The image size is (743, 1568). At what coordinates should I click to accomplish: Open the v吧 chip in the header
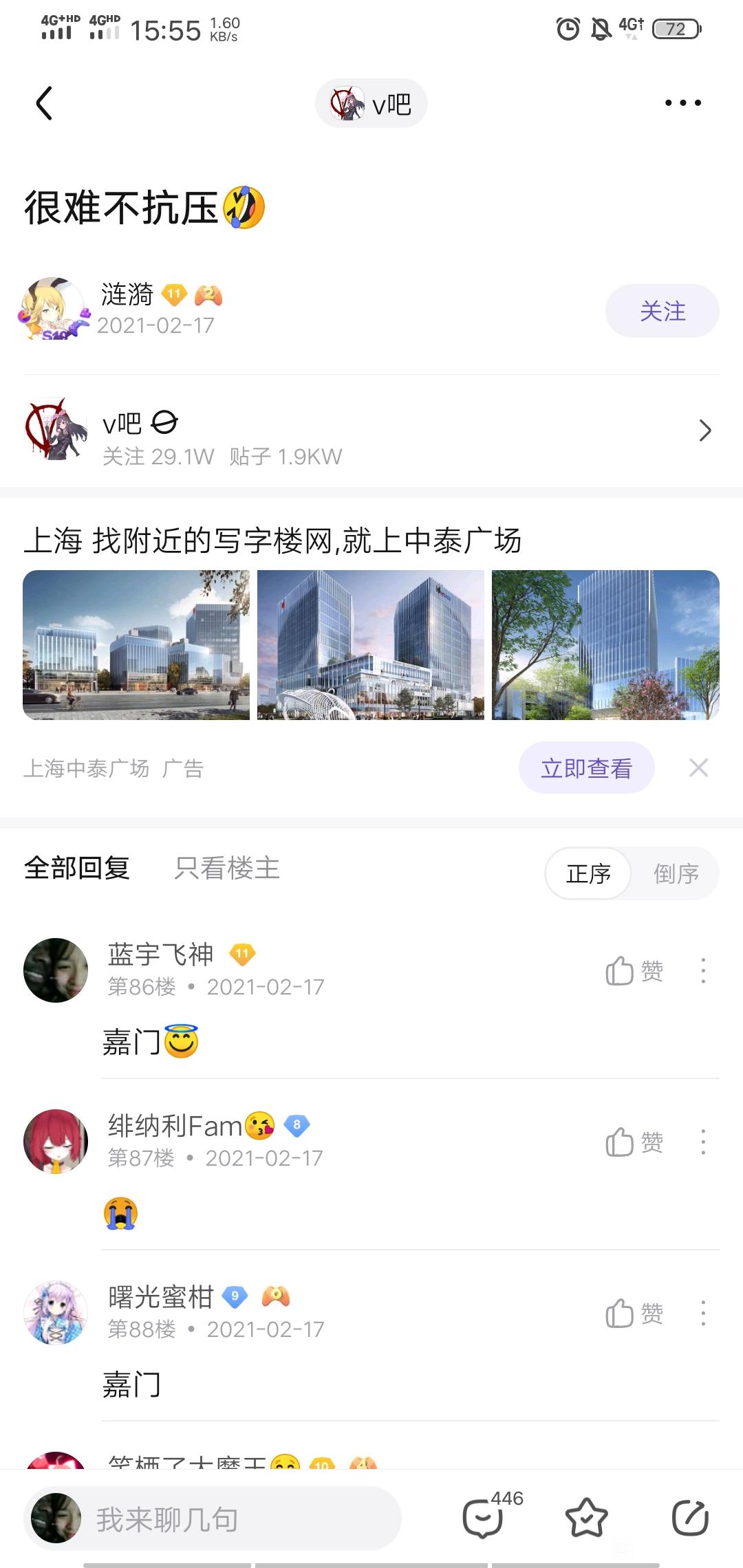click(x=371, y=104)
